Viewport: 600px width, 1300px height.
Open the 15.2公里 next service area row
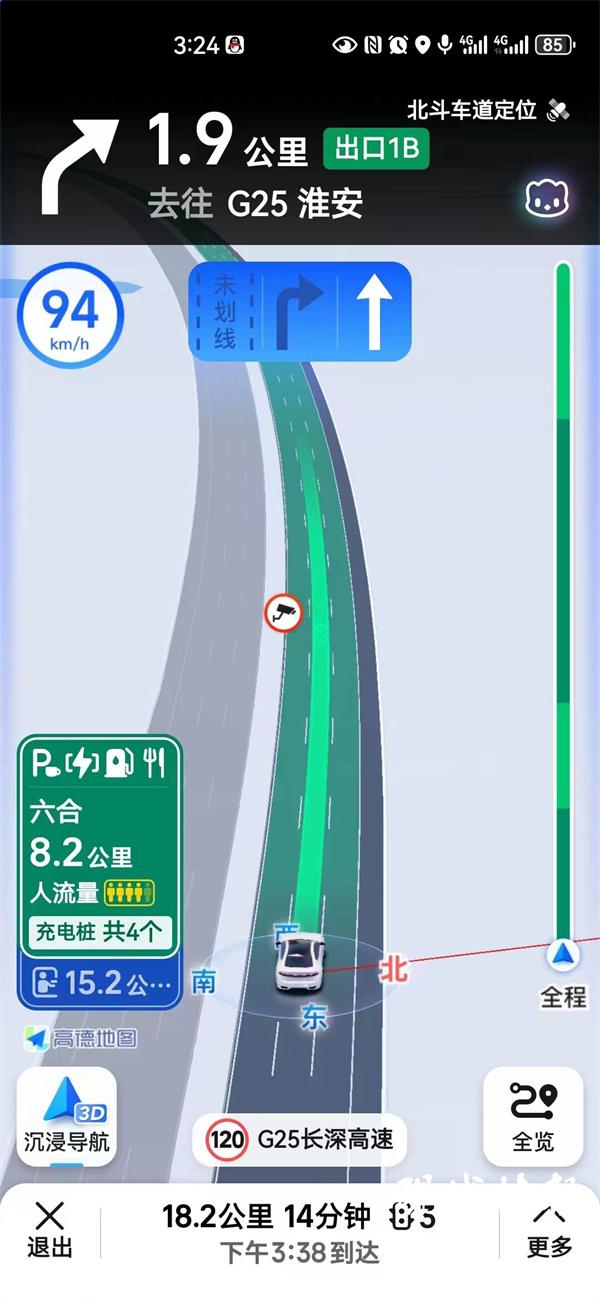99,984
